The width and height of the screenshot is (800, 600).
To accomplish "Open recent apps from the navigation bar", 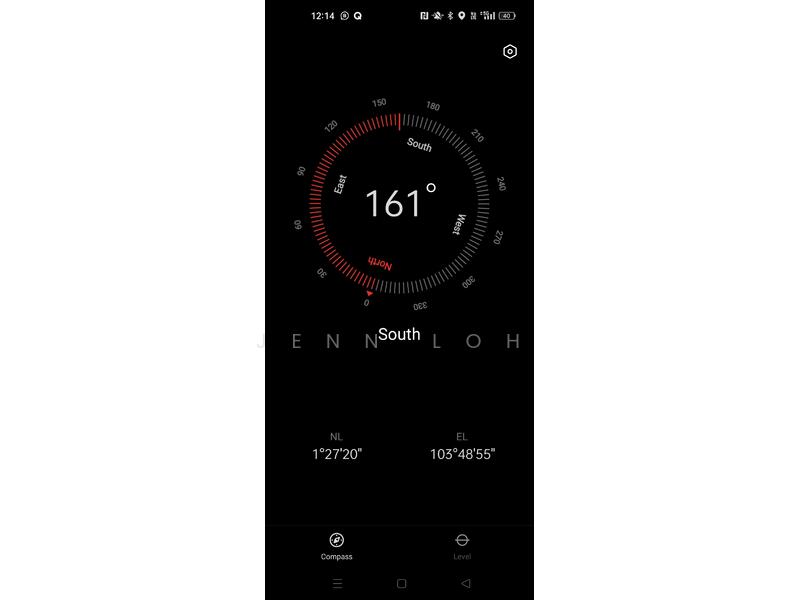I will point(337,583).
